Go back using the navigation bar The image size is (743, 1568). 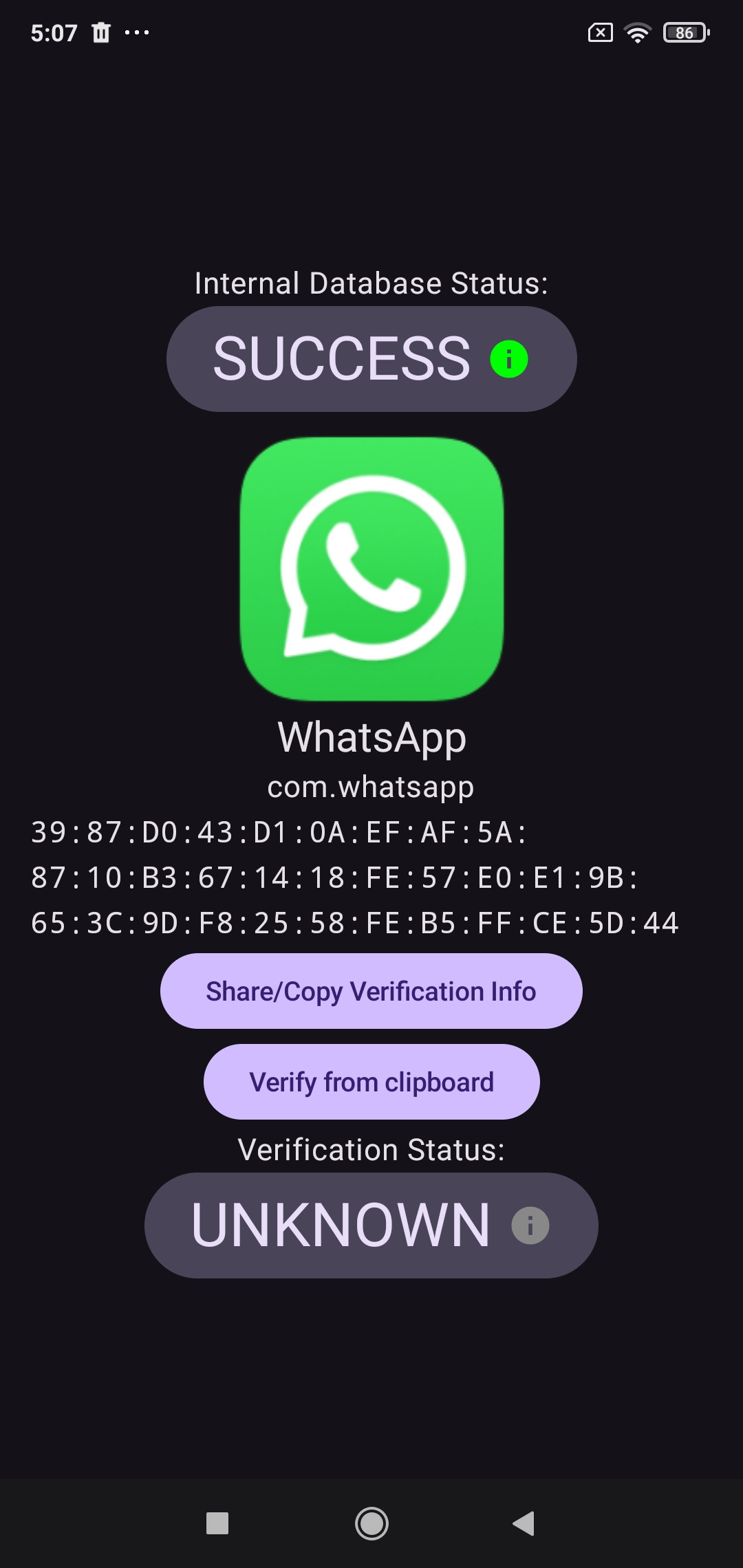524,1523
